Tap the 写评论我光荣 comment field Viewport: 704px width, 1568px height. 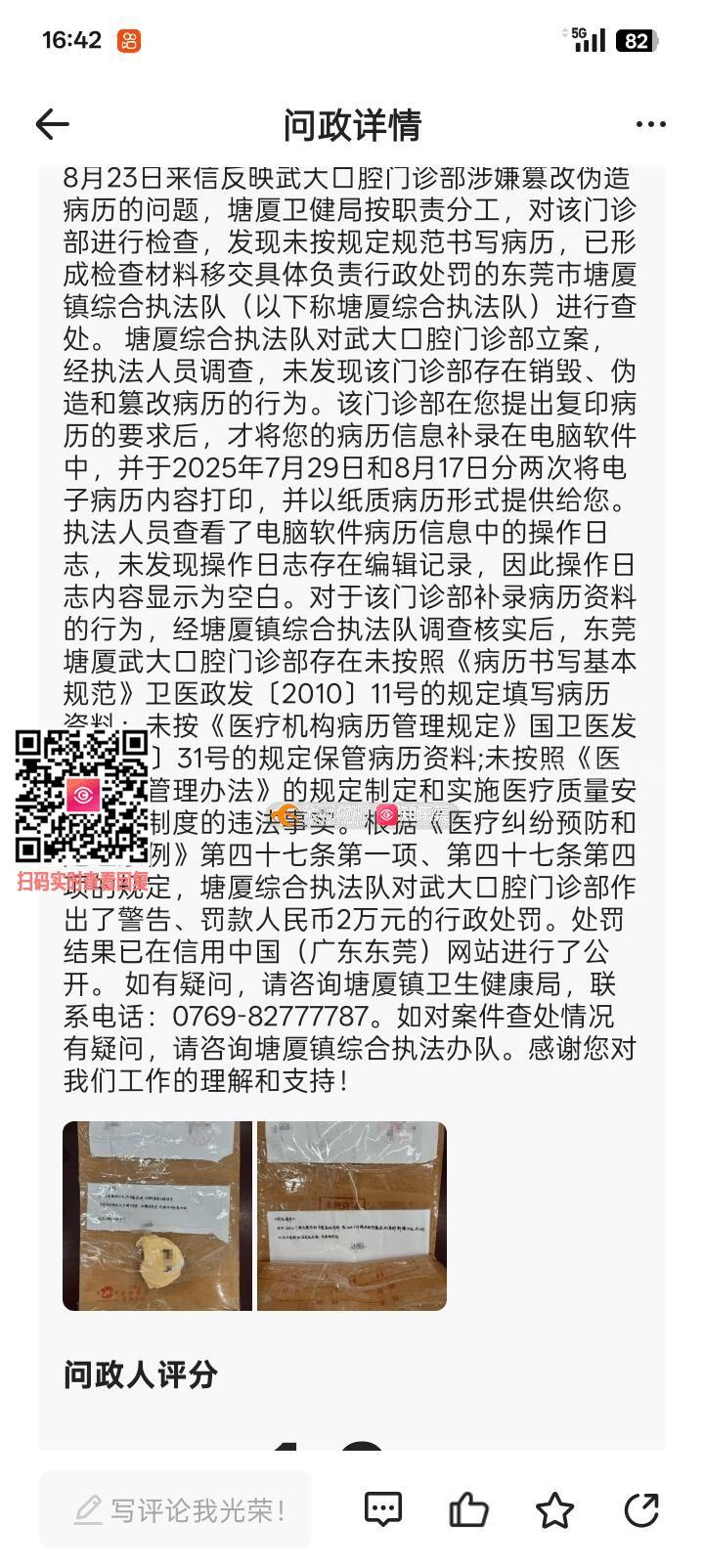point(176,1510)
